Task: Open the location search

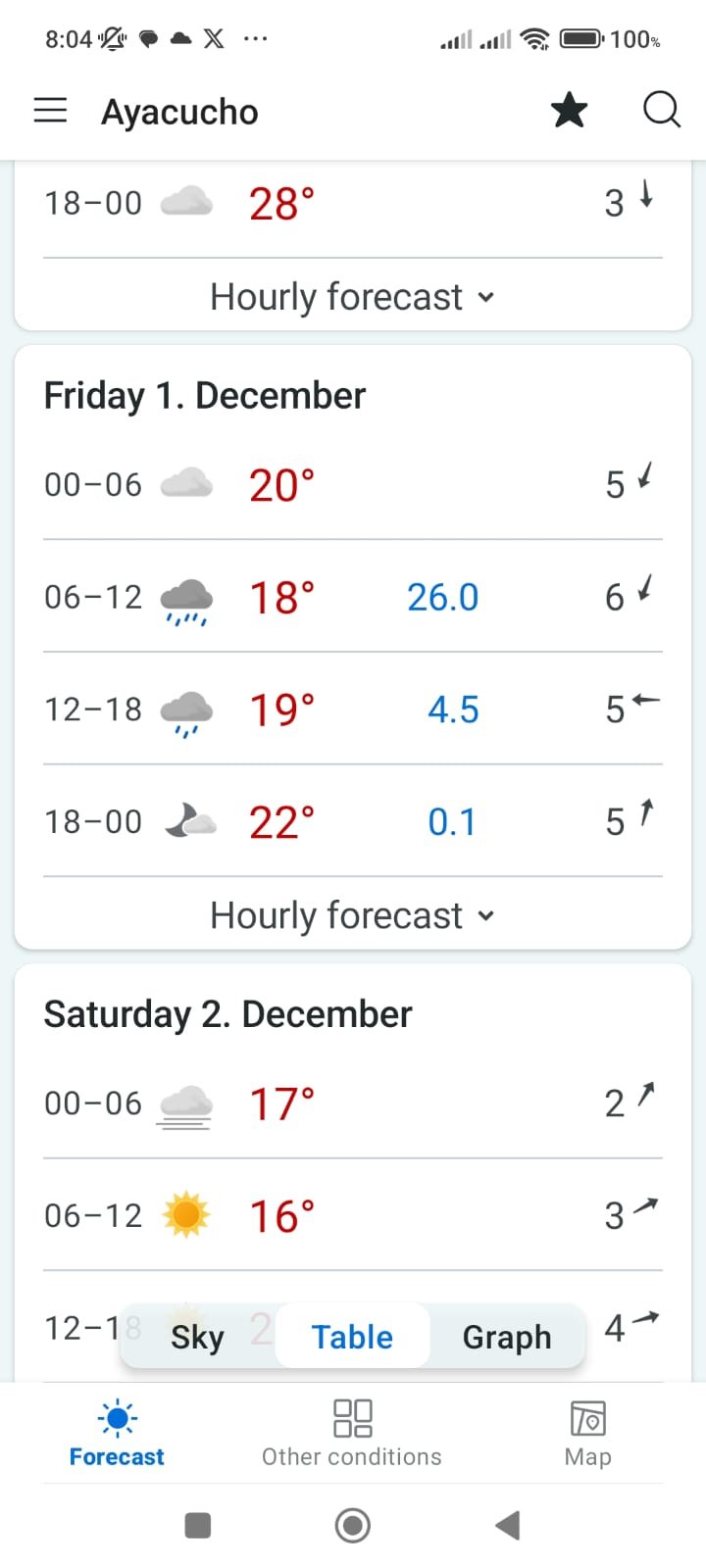Action: (661, 110)
